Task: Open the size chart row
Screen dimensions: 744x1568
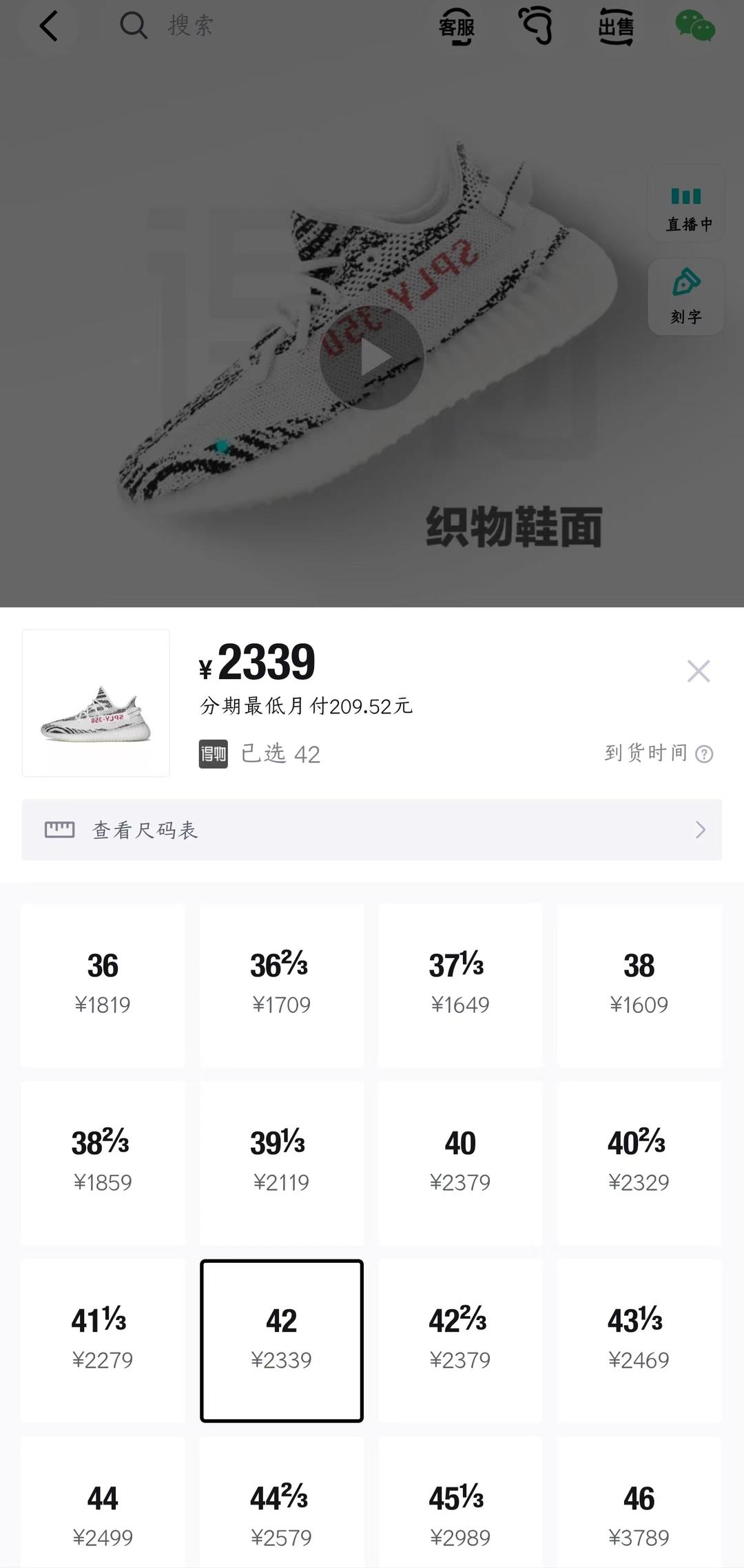Action: pyautogui.click(x=371, y=830)
